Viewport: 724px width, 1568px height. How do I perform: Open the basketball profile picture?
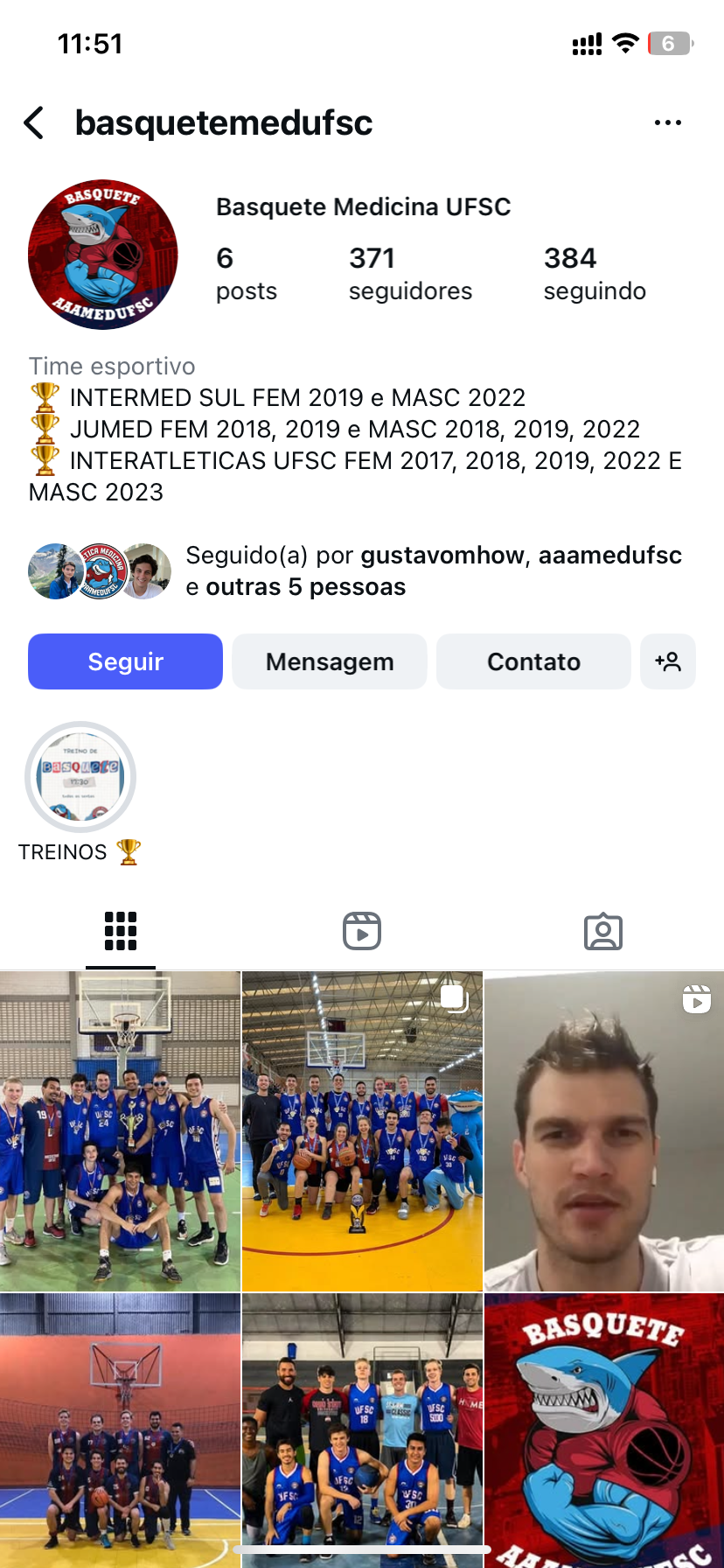click(103, 255)
